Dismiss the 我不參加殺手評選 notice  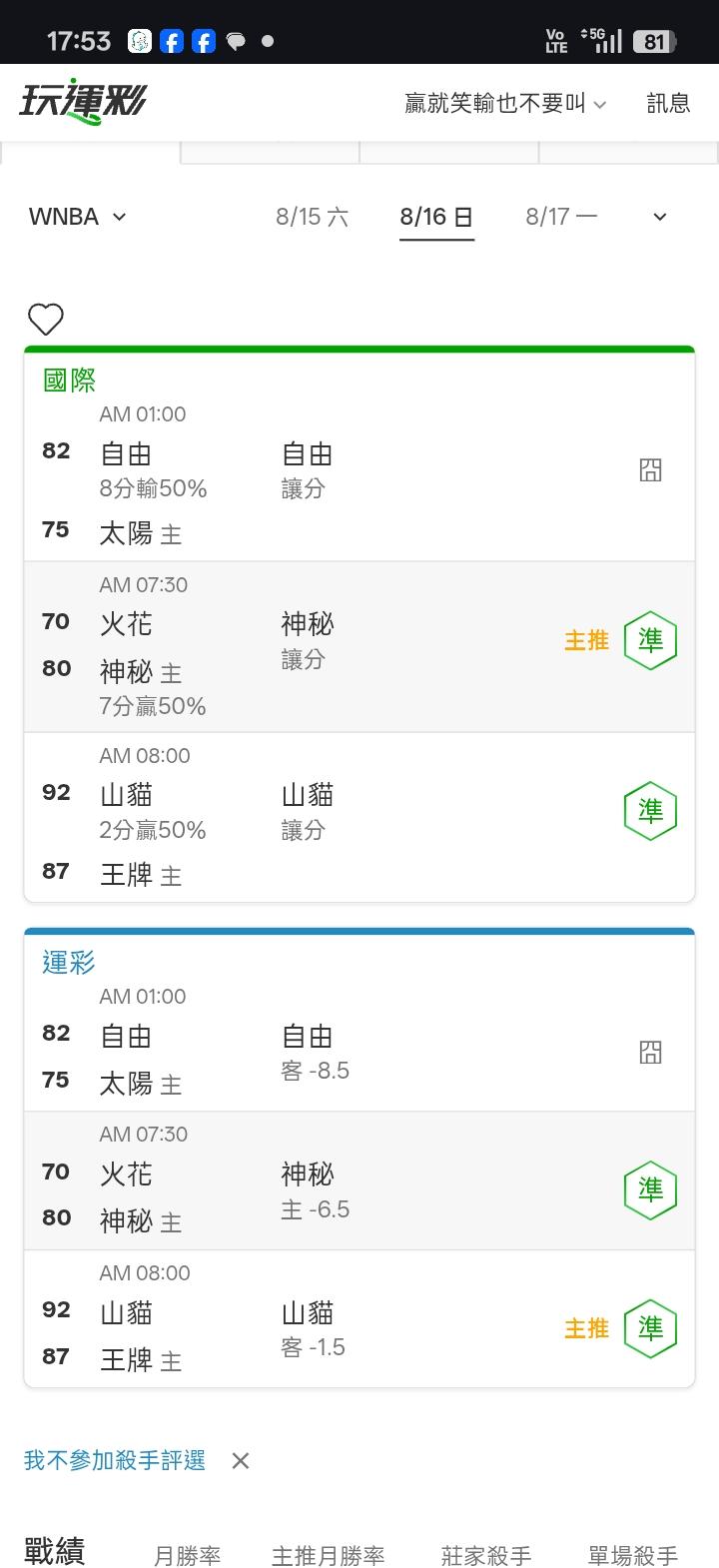241,1461
